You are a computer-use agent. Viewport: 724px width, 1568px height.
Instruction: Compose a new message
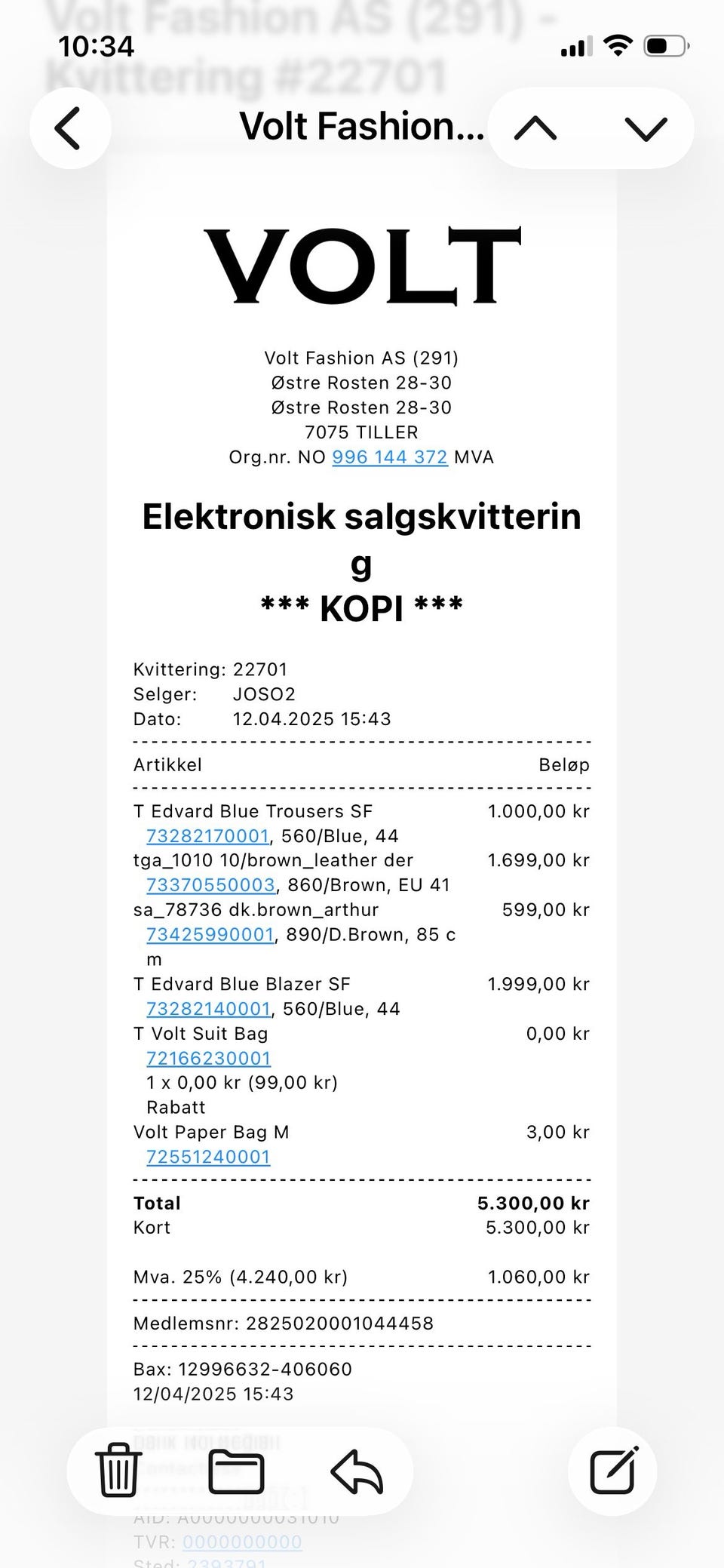coord(613,1469)
